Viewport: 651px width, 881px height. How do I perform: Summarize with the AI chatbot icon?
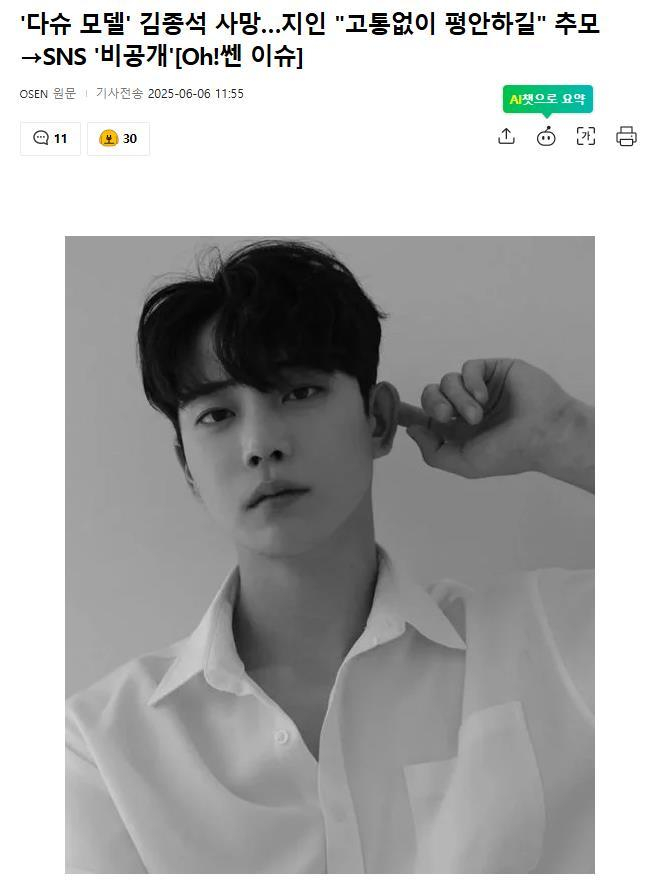547,137
